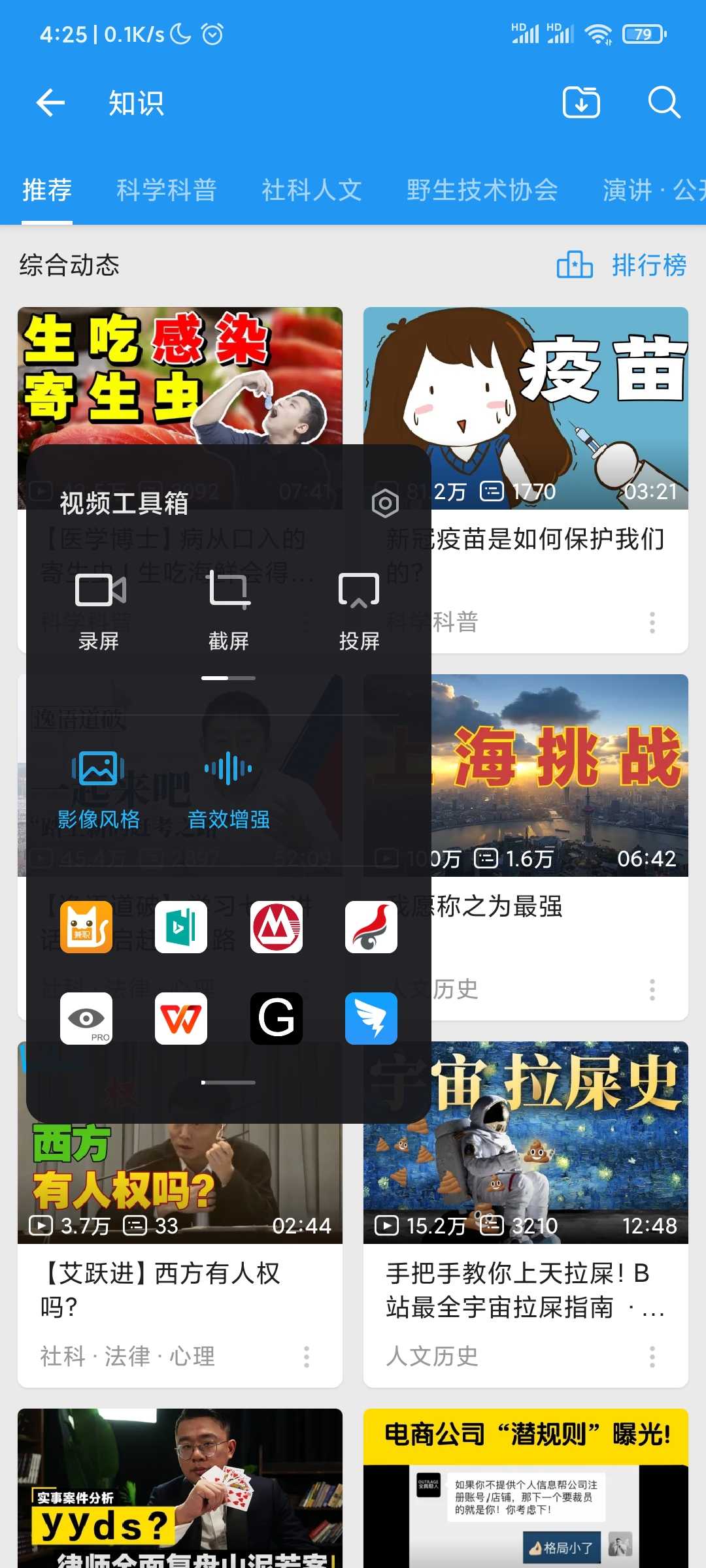The image size is (706, 1568).
Task: Launch the WPS Office app icon
Action: tap(181, 1019)
